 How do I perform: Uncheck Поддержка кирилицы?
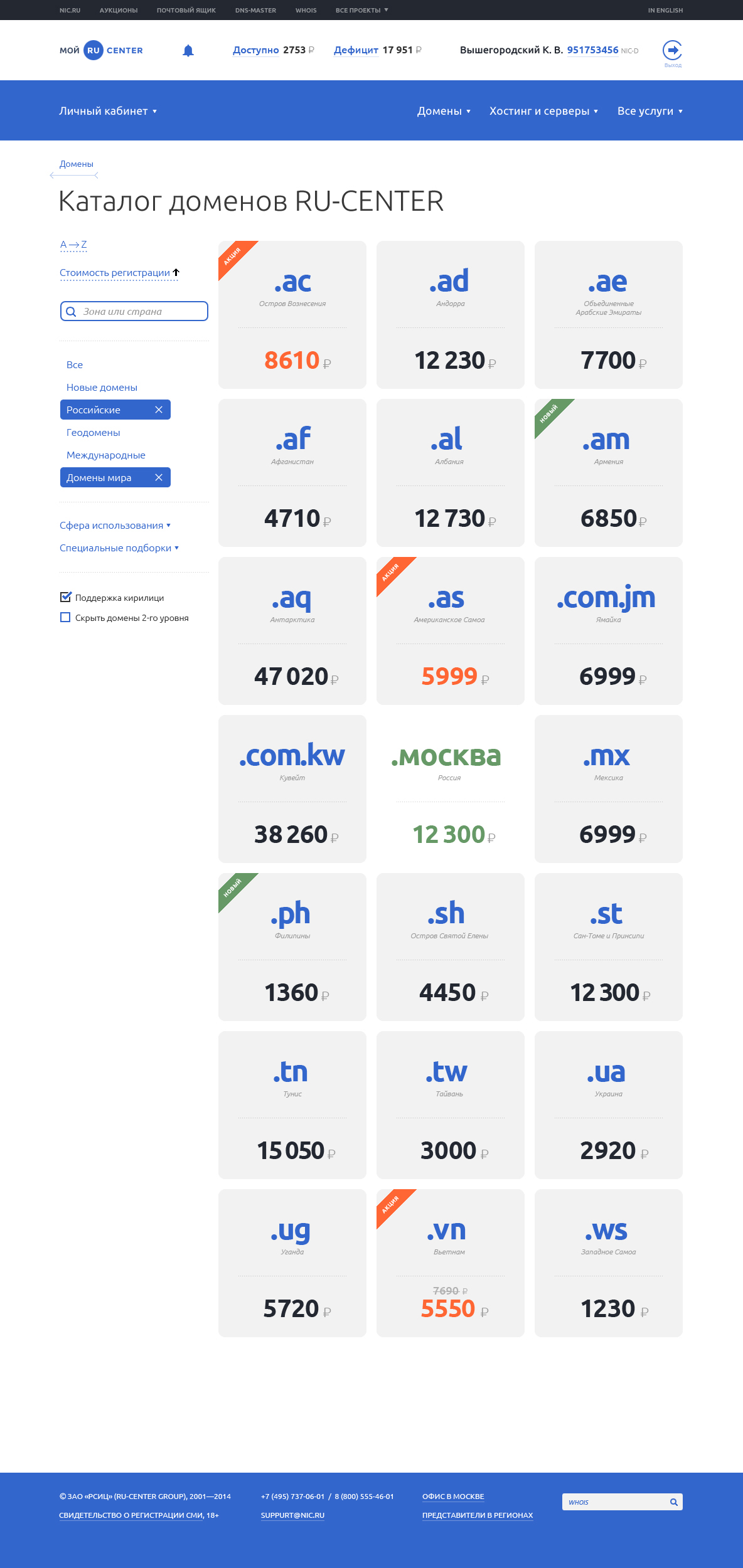(65, 597)
